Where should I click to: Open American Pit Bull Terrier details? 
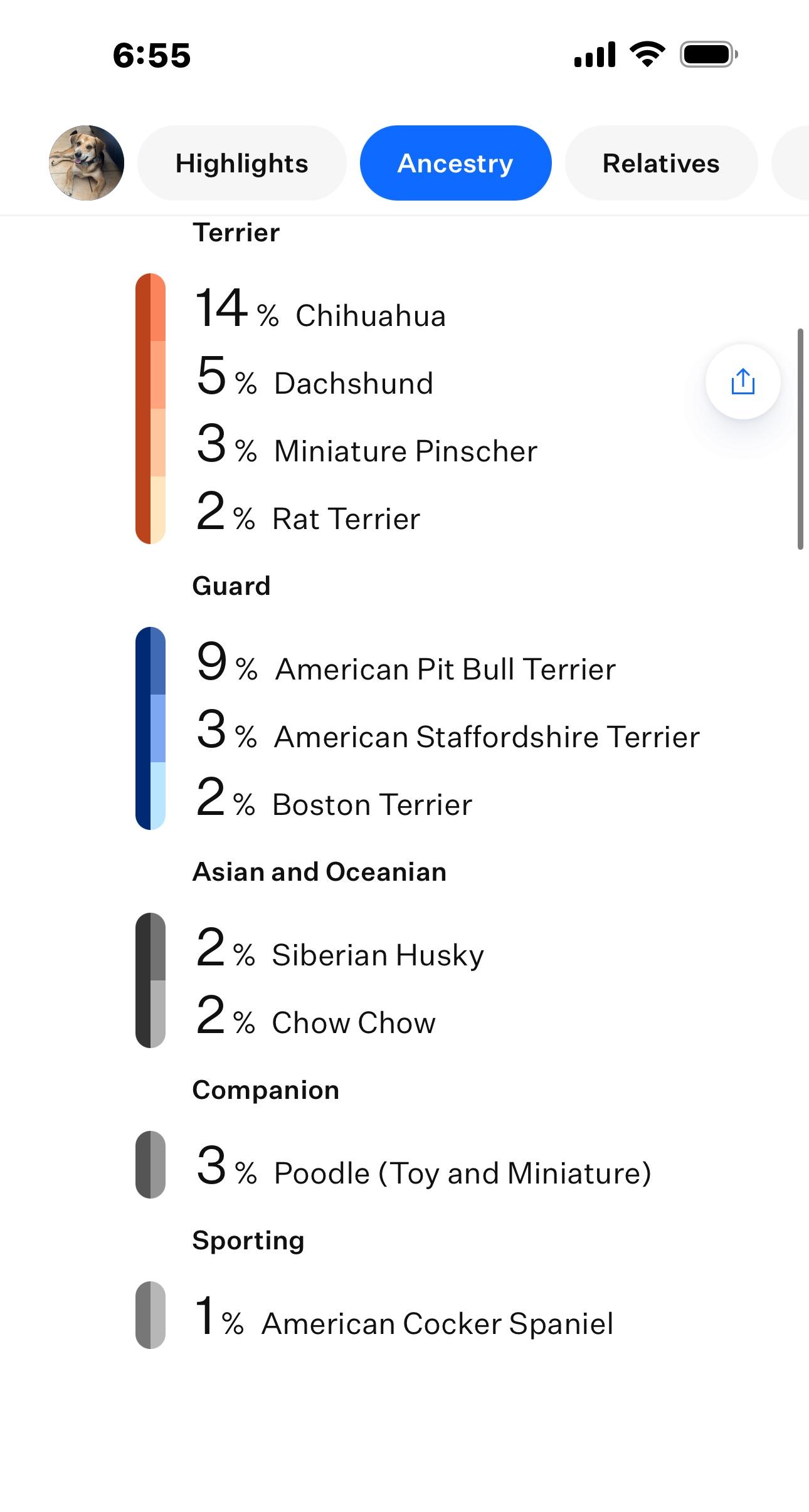406,661
